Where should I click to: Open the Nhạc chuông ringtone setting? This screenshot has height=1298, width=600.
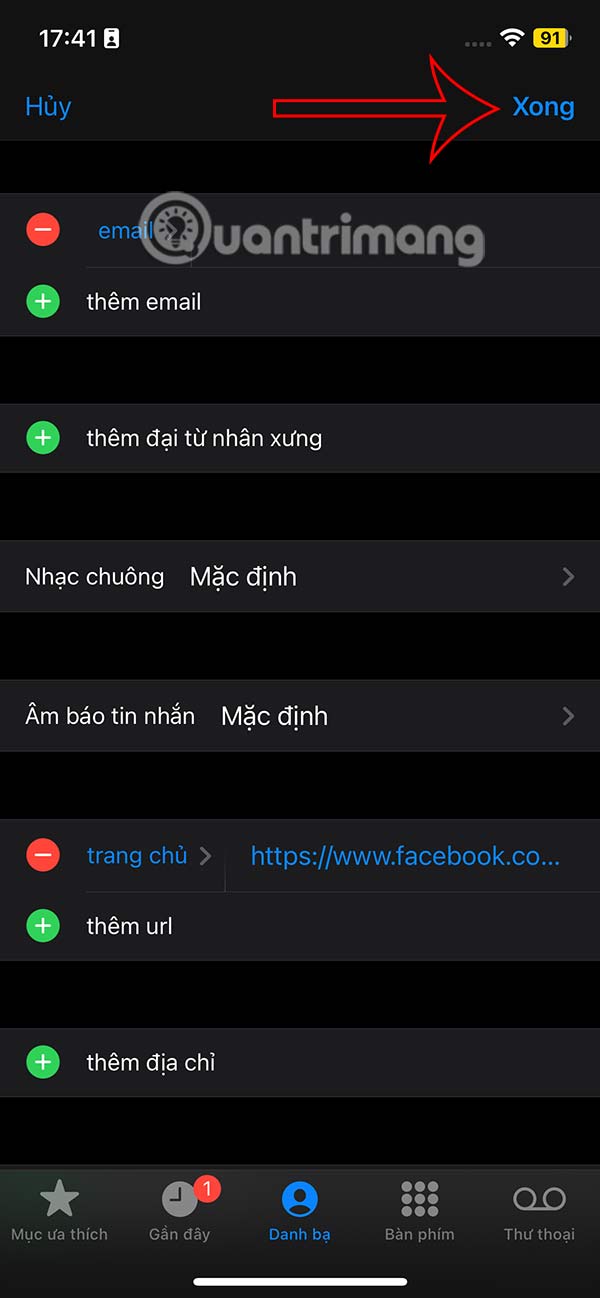coord(300,577)
